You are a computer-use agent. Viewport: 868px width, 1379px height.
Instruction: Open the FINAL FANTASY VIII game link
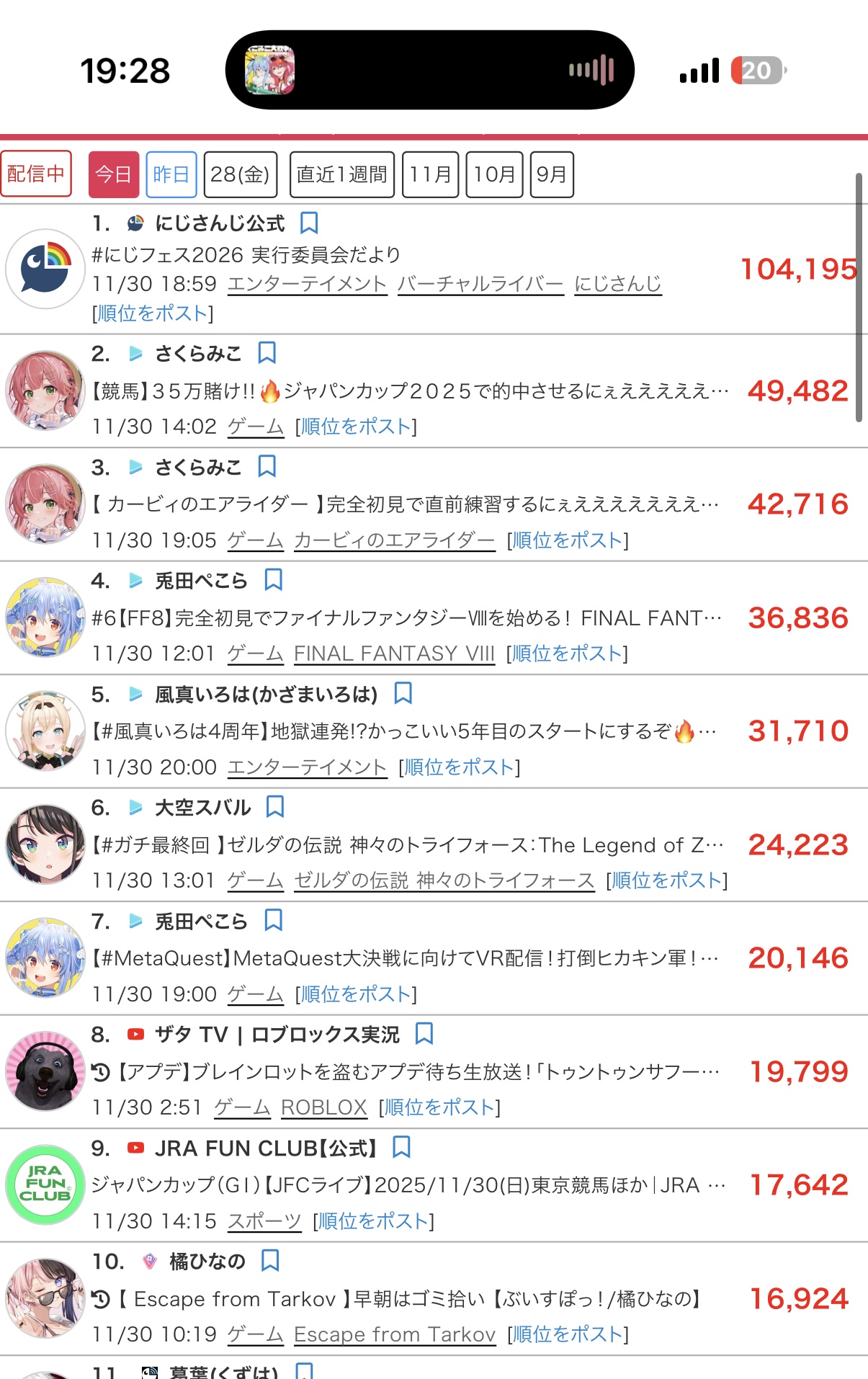pyautogui.click(x=394, y=653)
